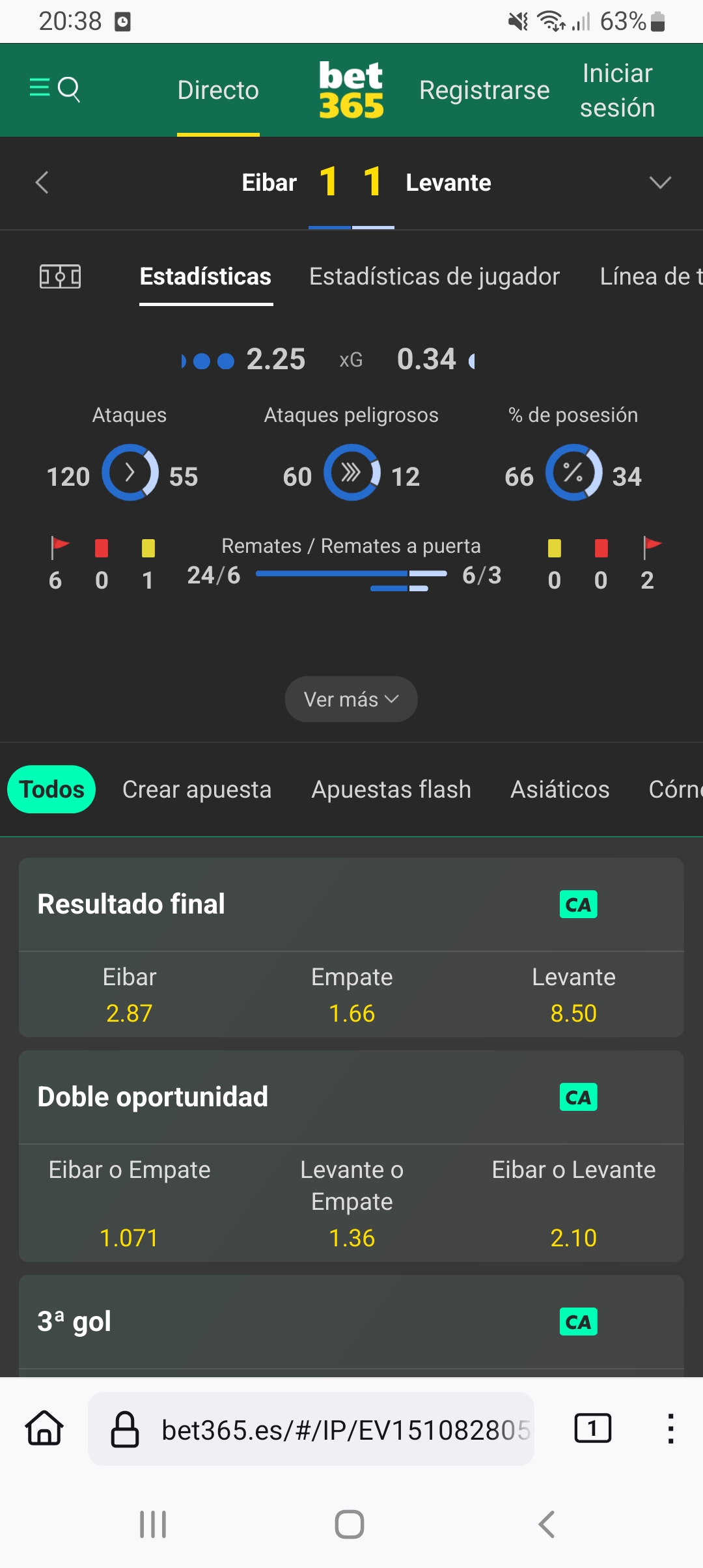
Task: Bet on Eibar at 2.87 in Resultado final
Action: coord(130,996)
